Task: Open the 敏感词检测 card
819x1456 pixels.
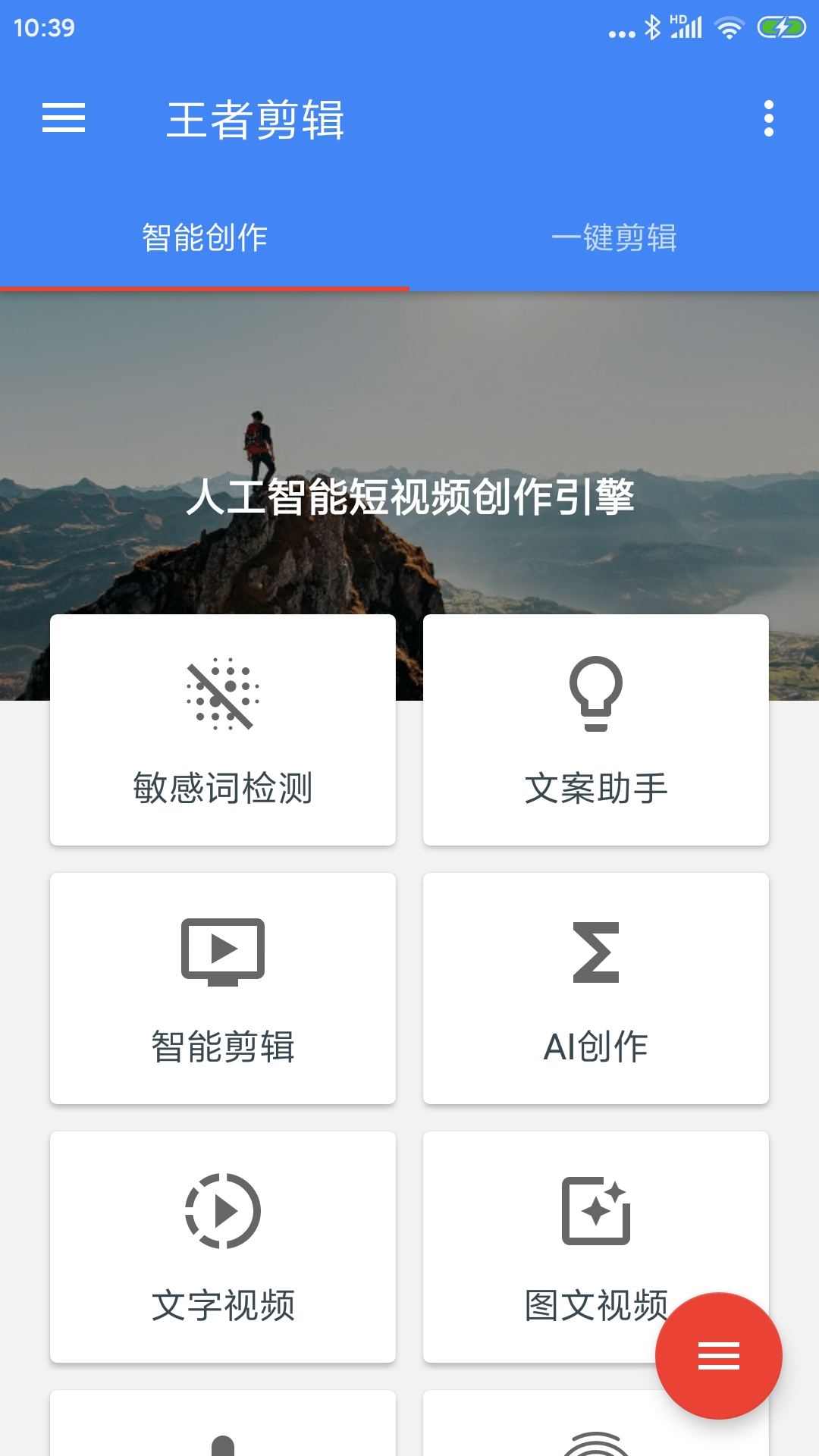Action: pos(223,730)
